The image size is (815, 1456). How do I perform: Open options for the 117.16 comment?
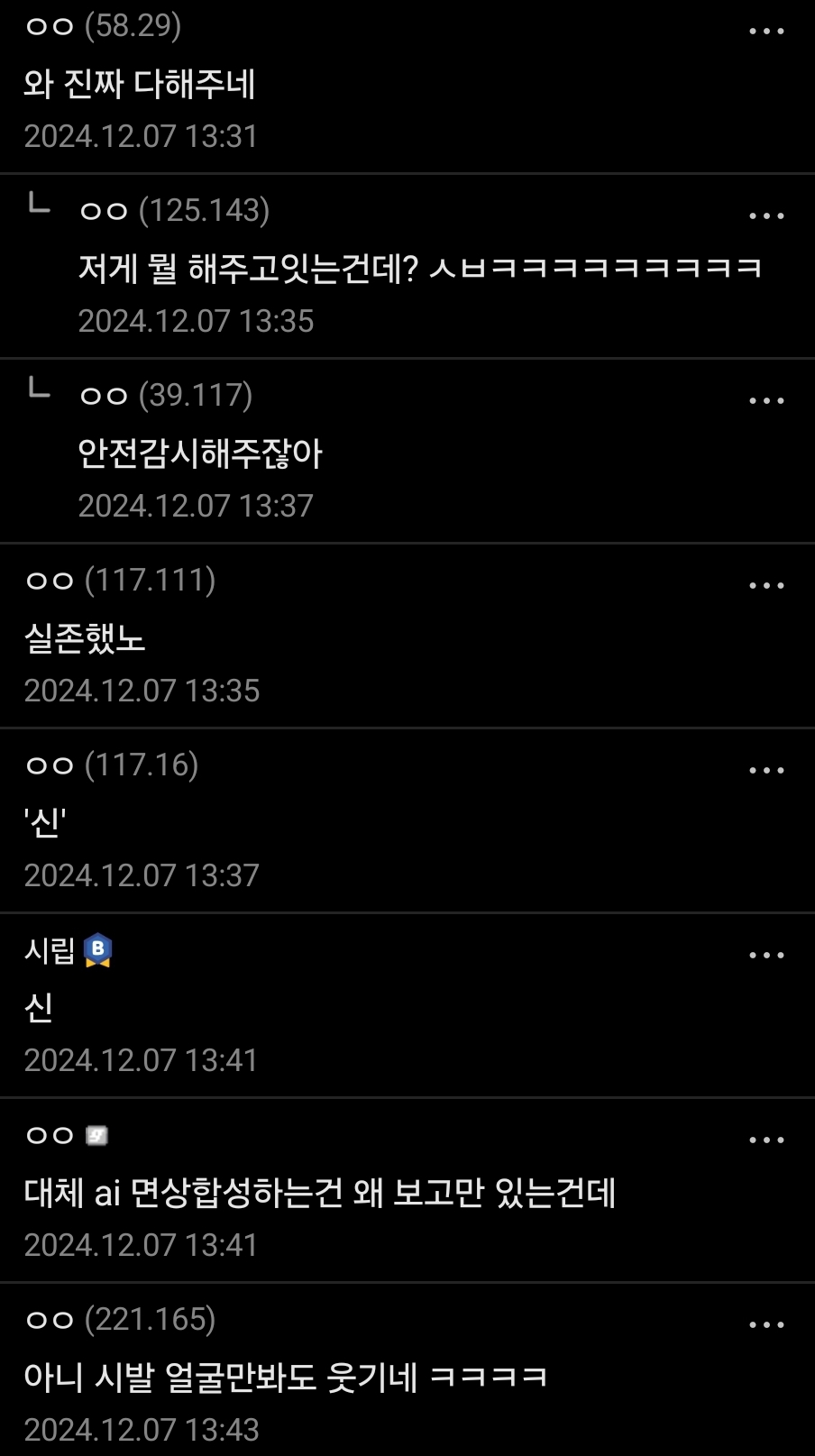766,771
